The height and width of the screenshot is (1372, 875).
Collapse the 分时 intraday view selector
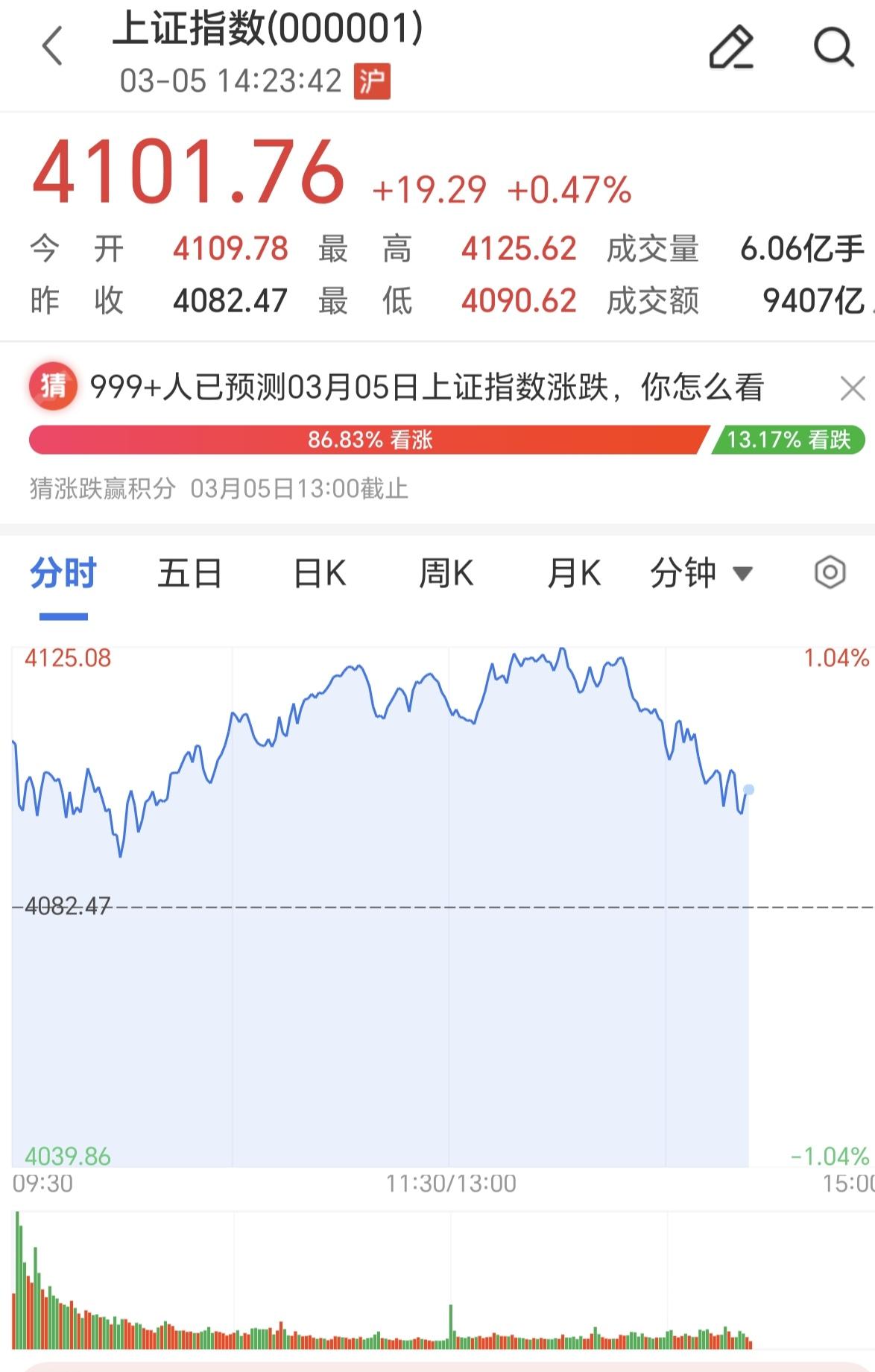pyautogui.click(x=62, y=572)
